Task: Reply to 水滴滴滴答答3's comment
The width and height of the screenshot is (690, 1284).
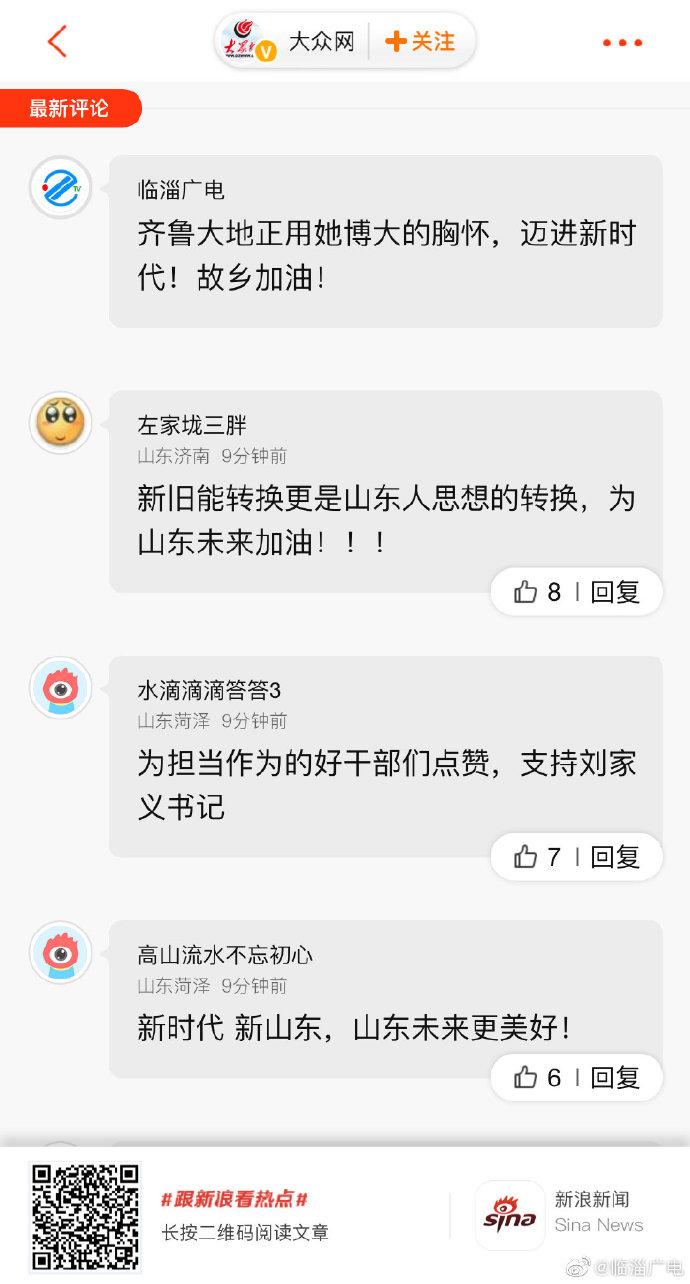Action: pos(614,857)
